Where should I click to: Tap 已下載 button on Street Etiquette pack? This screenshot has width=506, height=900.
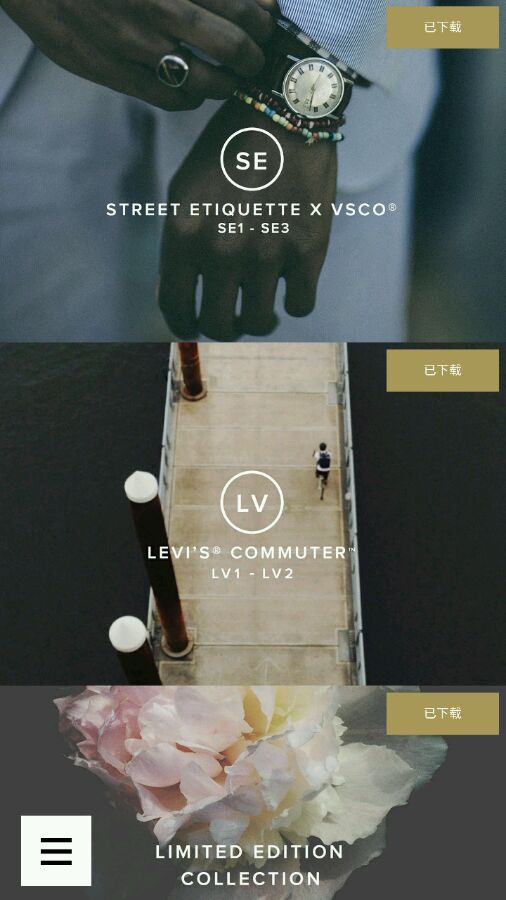pos(442,28)
